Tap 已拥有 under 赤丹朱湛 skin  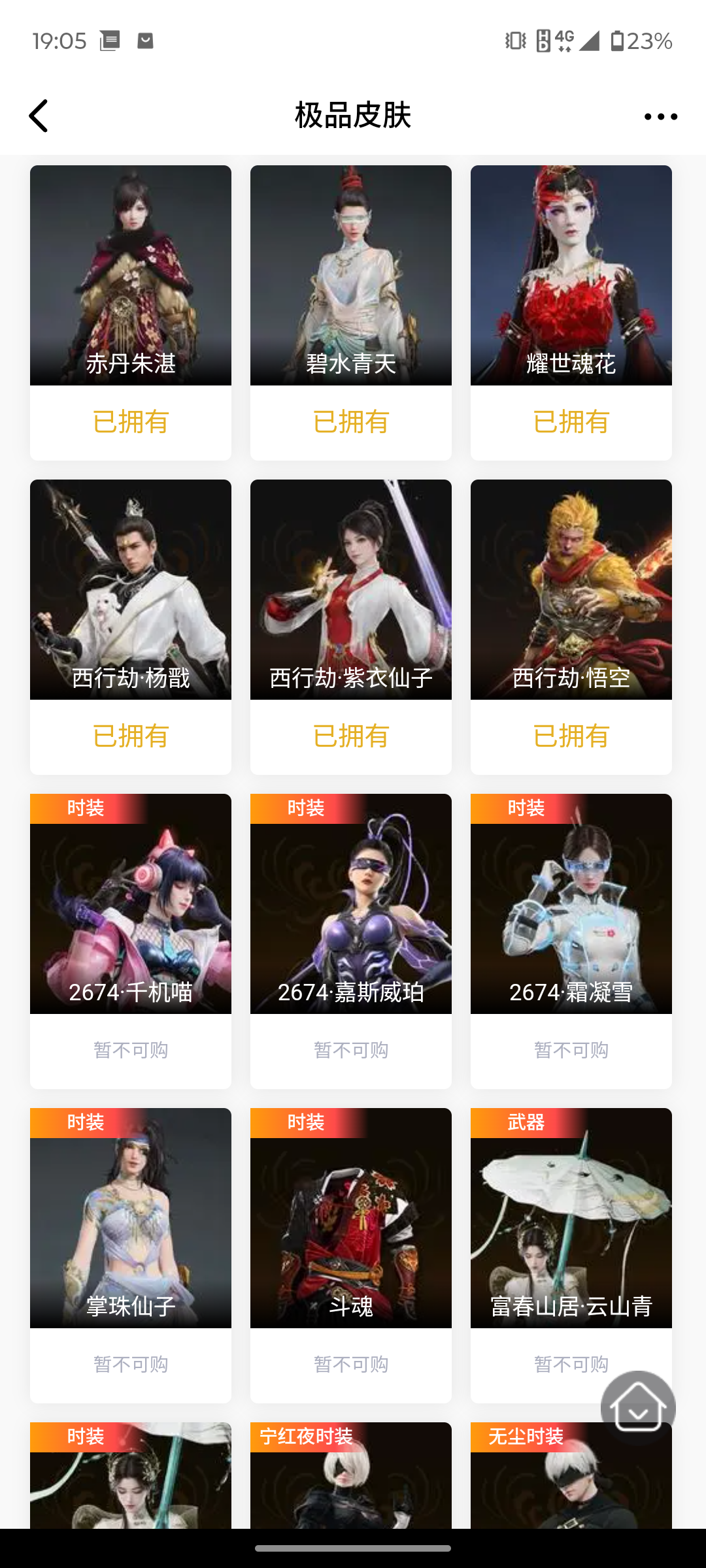coord(130,421)
